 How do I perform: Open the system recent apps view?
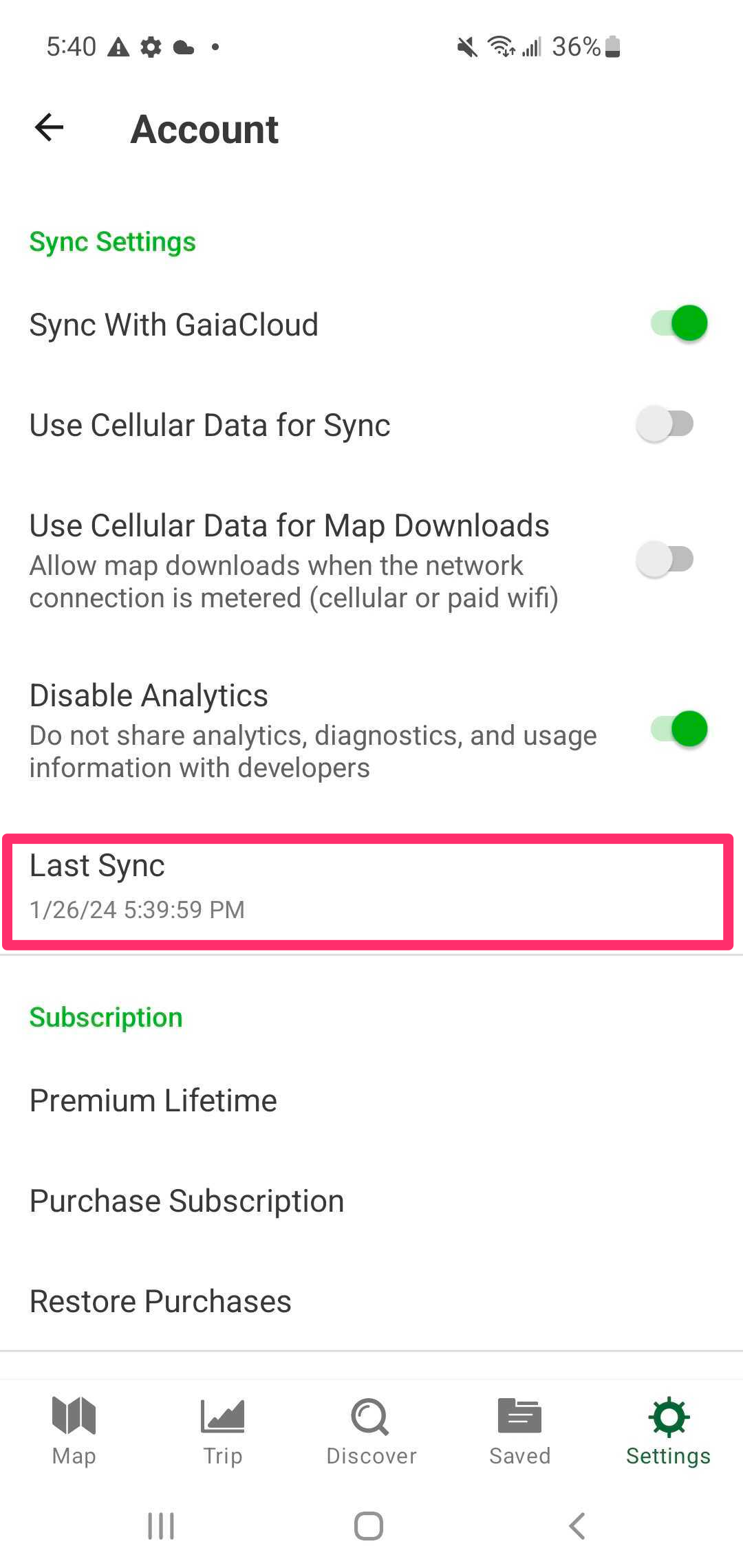161,1526
